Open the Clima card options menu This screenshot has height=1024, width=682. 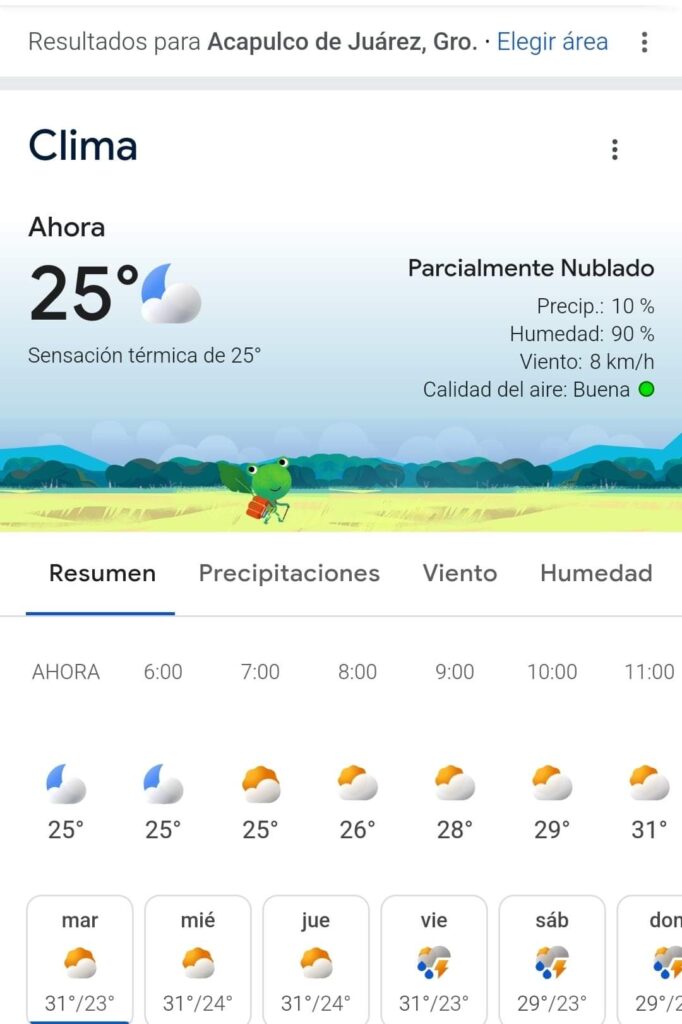pyautogui.click(x=614, y=150)
